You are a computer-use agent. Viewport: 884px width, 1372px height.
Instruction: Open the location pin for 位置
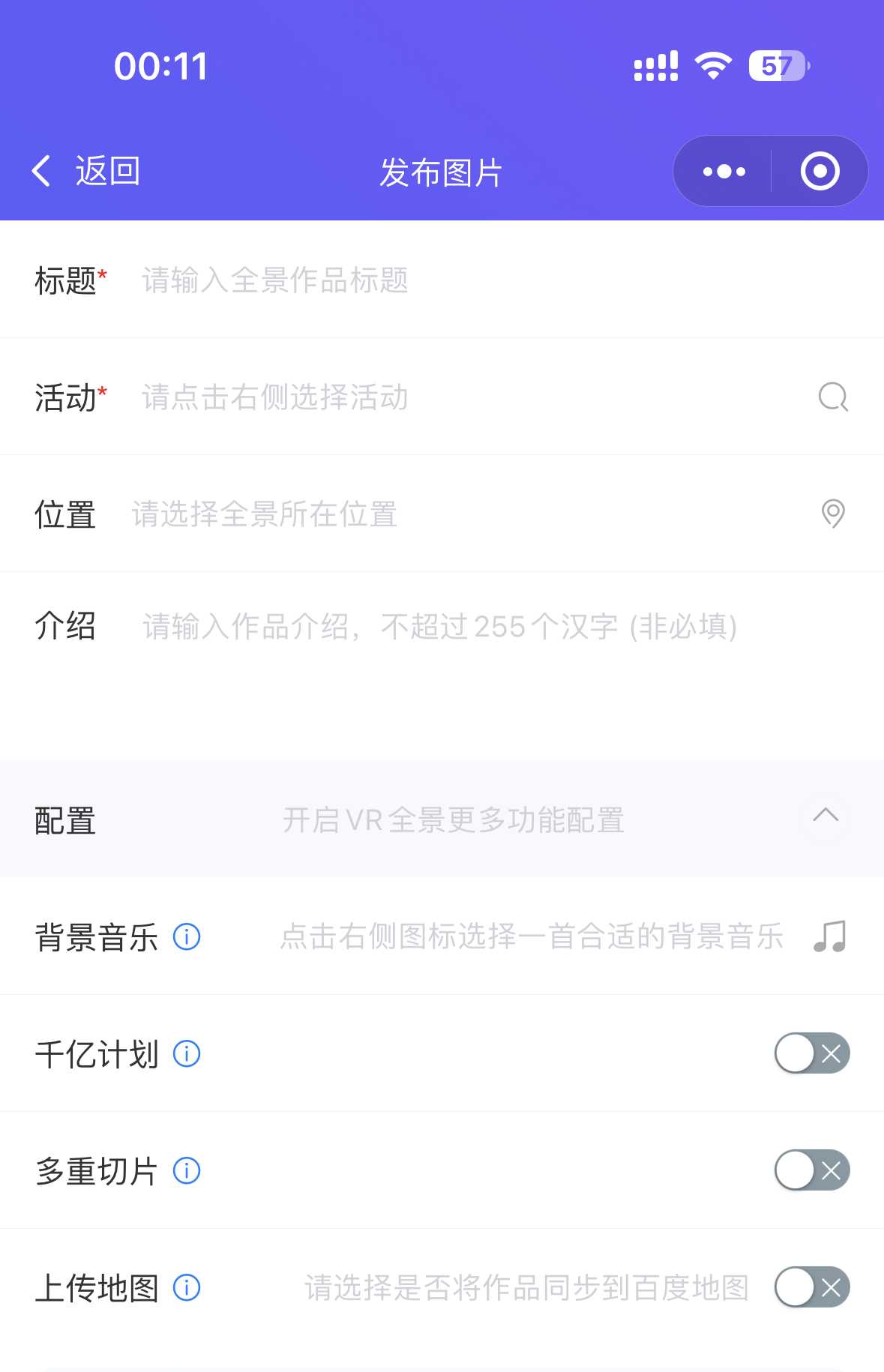click(833, 514)
